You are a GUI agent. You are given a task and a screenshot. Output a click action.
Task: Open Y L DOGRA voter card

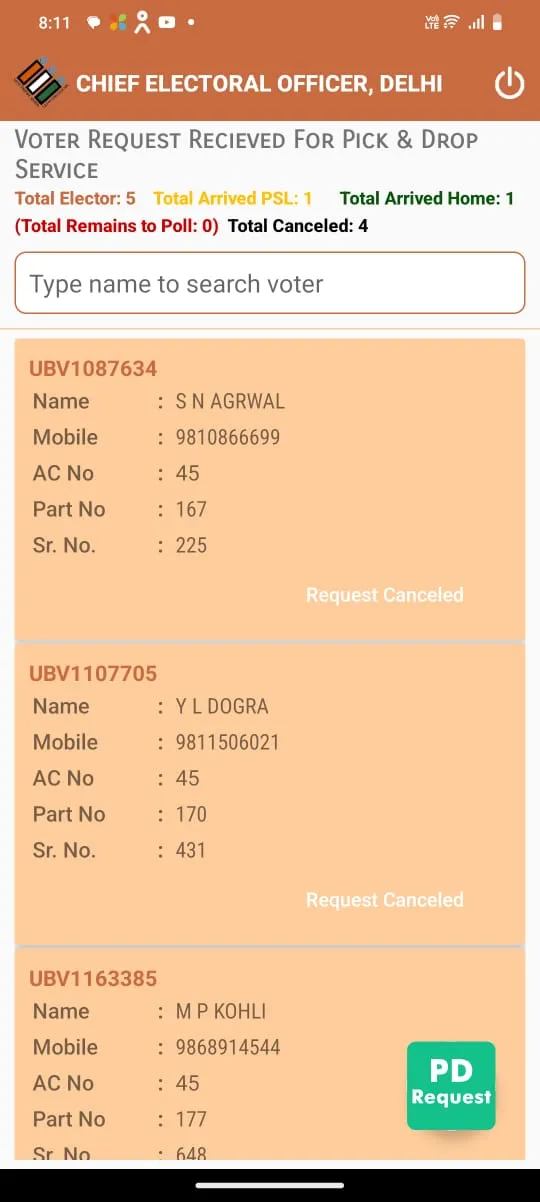(270, 794)
